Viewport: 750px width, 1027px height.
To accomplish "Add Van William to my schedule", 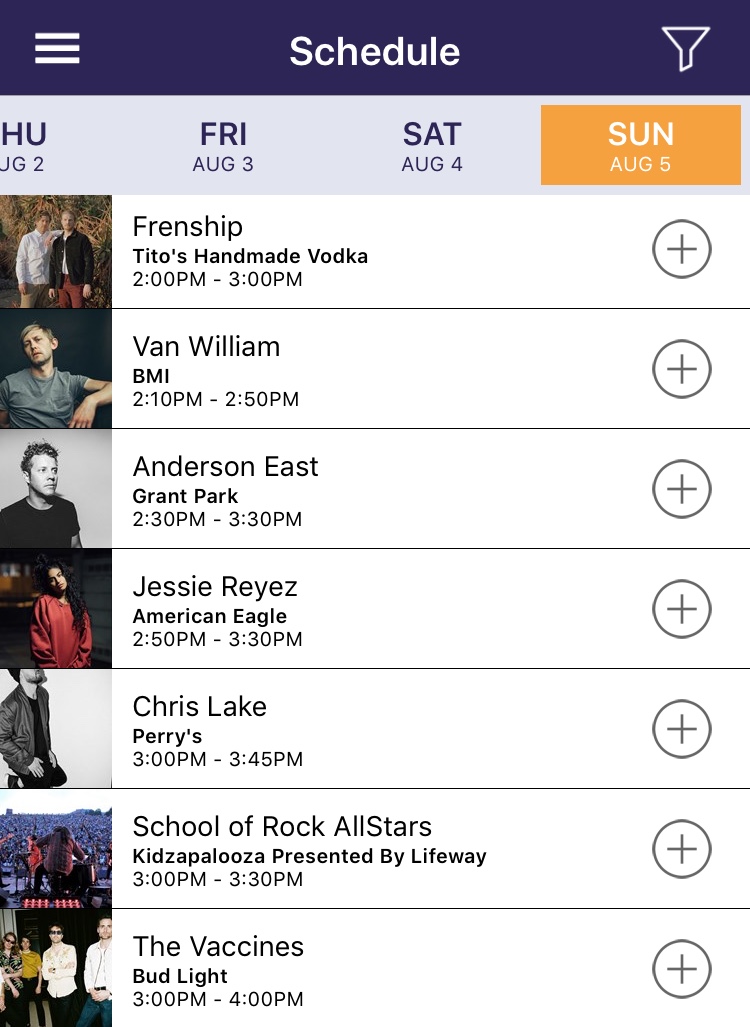I will pyautogui.click(x=681, y=370).
